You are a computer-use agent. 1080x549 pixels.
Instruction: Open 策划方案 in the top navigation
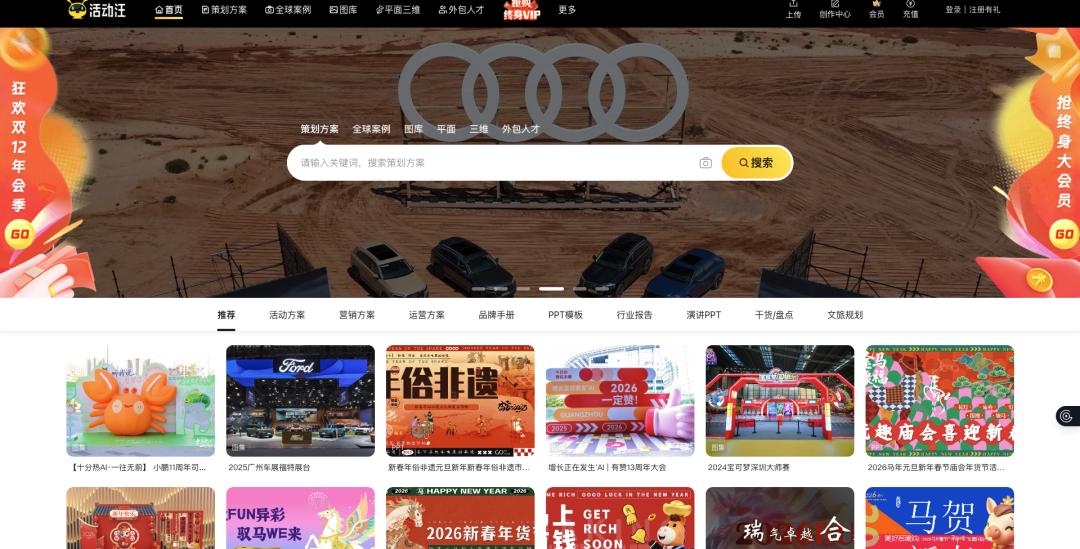click(224, 10)
